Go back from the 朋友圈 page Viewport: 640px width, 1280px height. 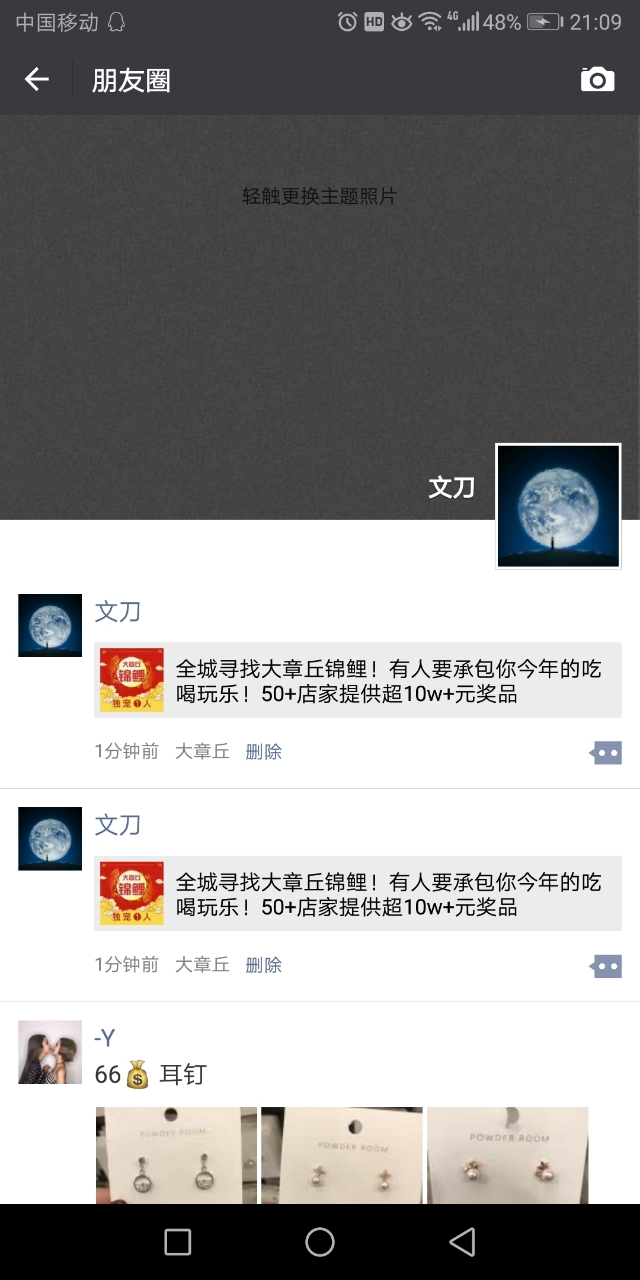37,80
